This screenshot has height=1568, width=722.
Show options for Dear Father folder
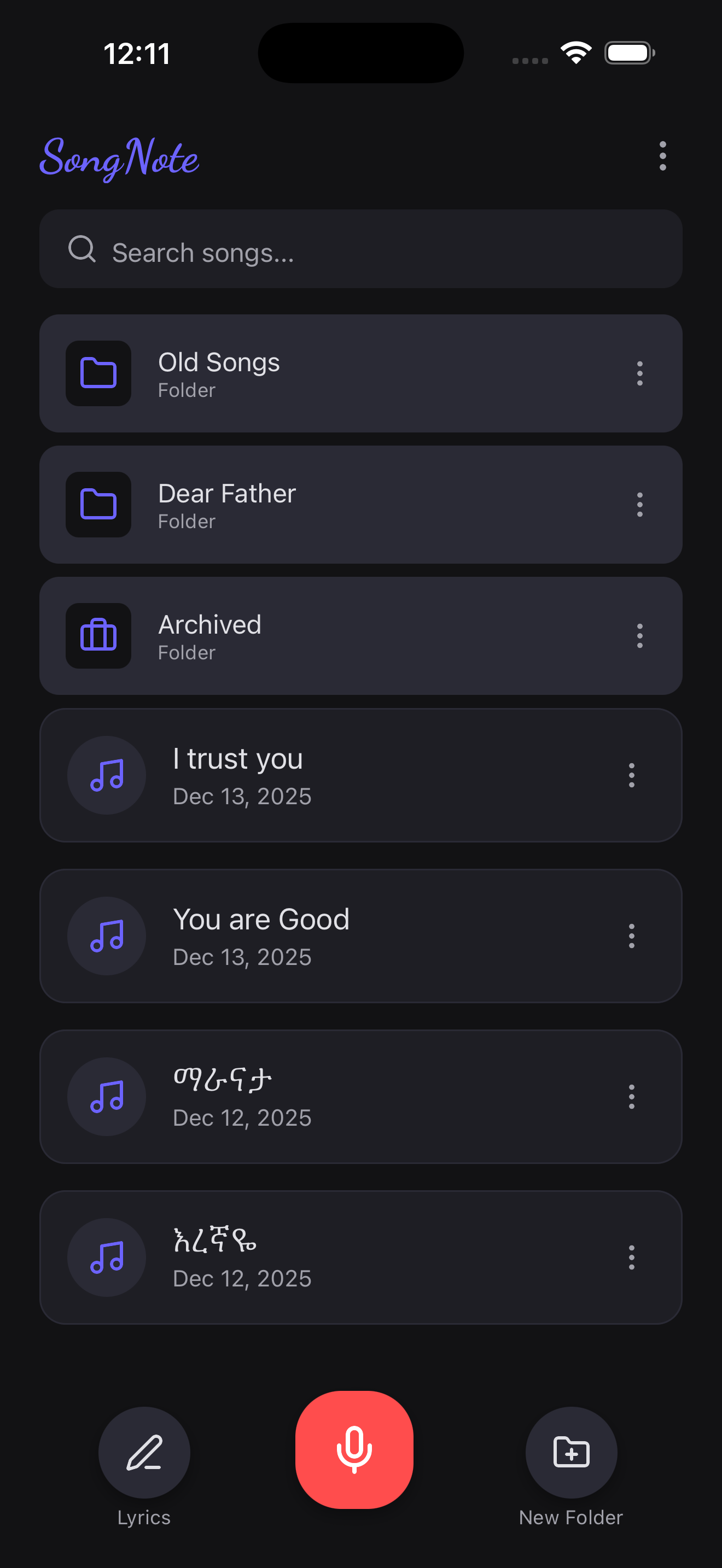point(639,505)
